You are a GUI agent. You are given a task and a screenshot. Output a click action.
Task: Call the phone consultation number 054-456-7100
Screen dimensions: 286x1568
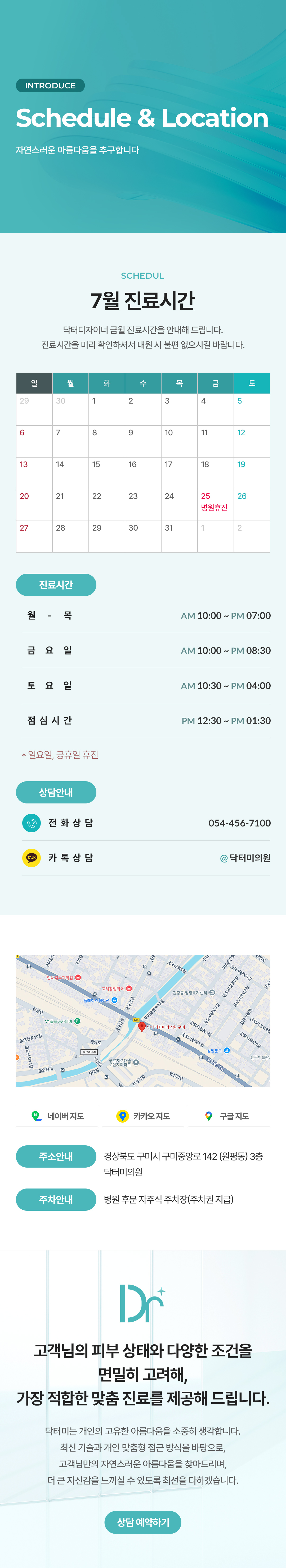239,823
